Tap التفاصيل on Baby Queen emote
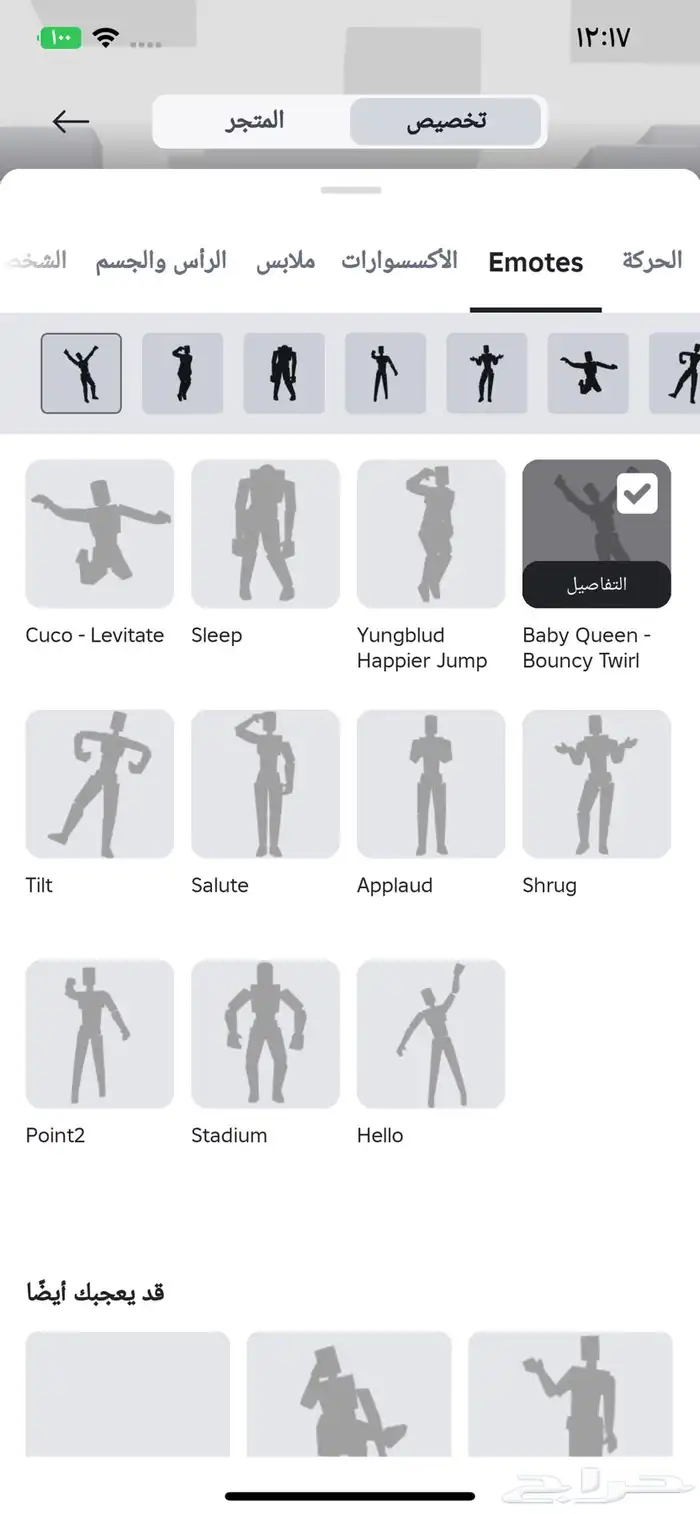Viewport: 700px width, 1514px height. coord(597,585)
